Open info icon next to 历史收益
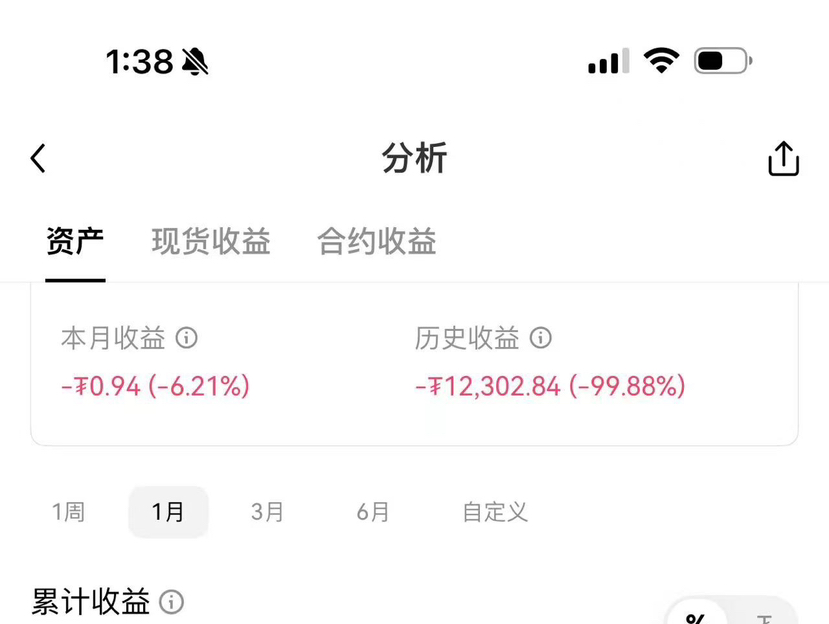 pos(540,338)
